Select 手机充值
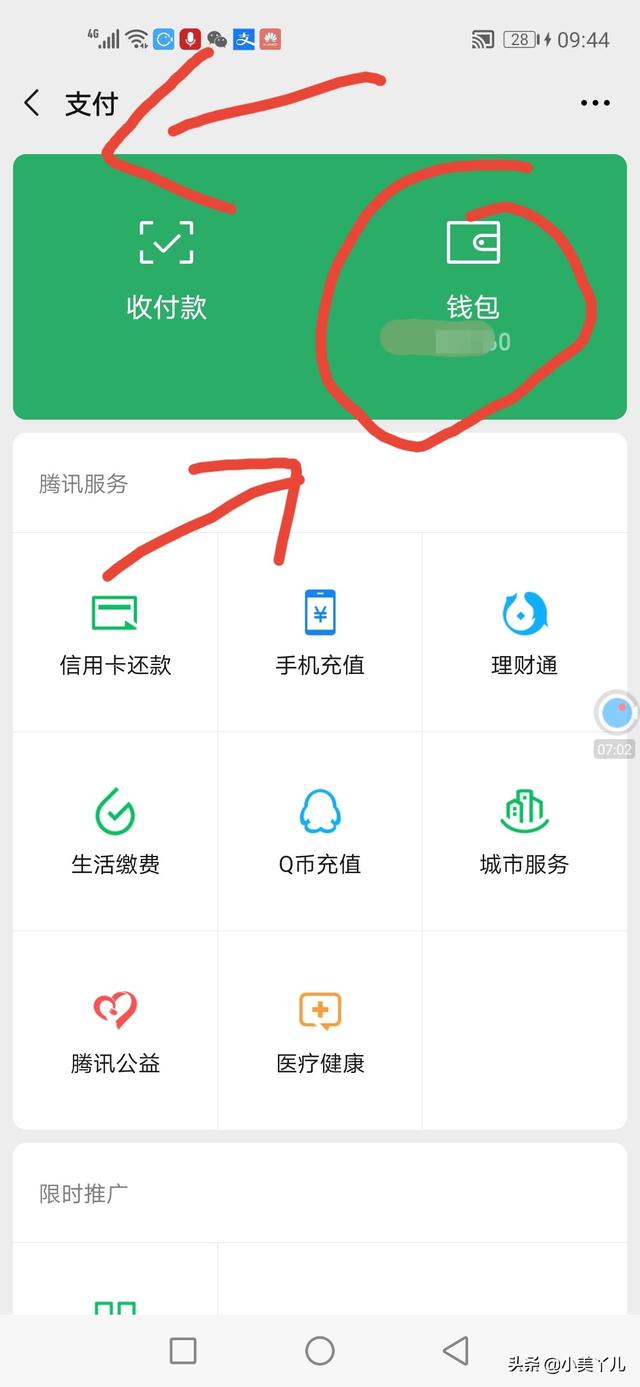 [320, 632]
